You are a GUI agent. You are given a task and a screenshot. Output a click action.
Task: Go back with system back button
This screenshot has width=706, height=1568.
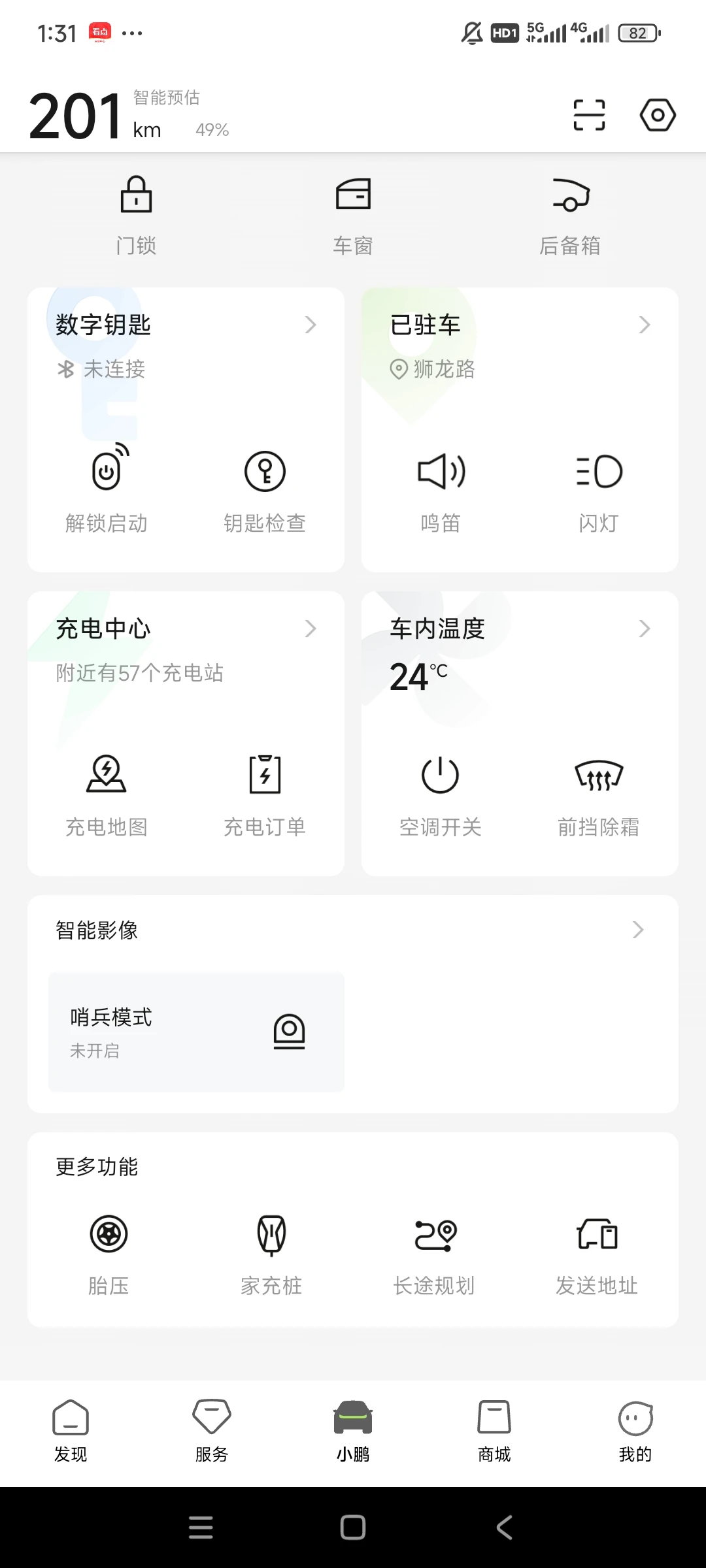504,1527
